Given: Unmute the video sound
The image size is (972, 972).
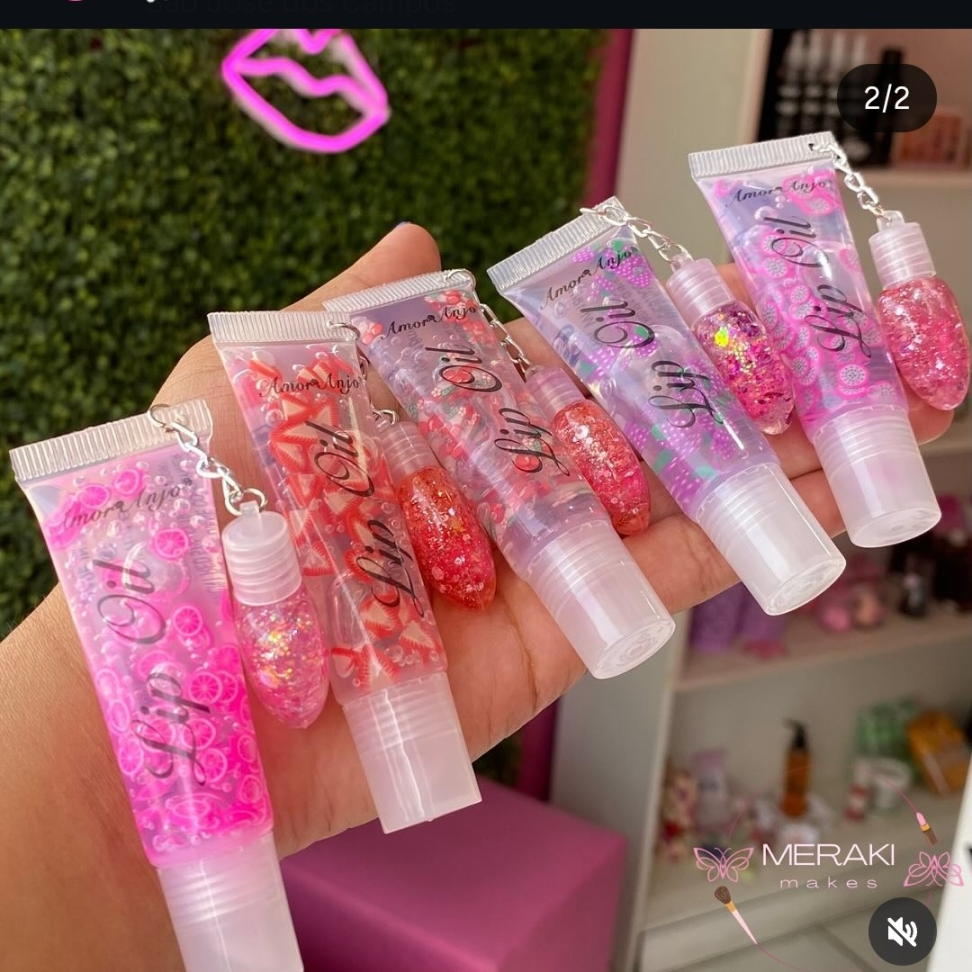Looking at the screenshot, I should click(902, 932).
